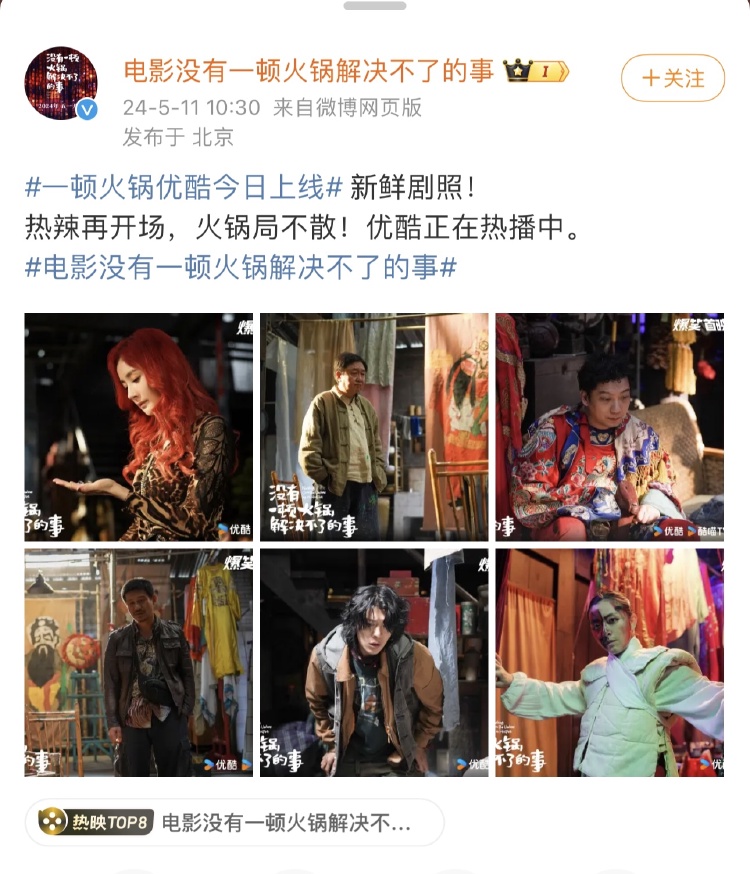
Task: Open the photo of the man beside the yellow robe
Action: coord(138,662)
